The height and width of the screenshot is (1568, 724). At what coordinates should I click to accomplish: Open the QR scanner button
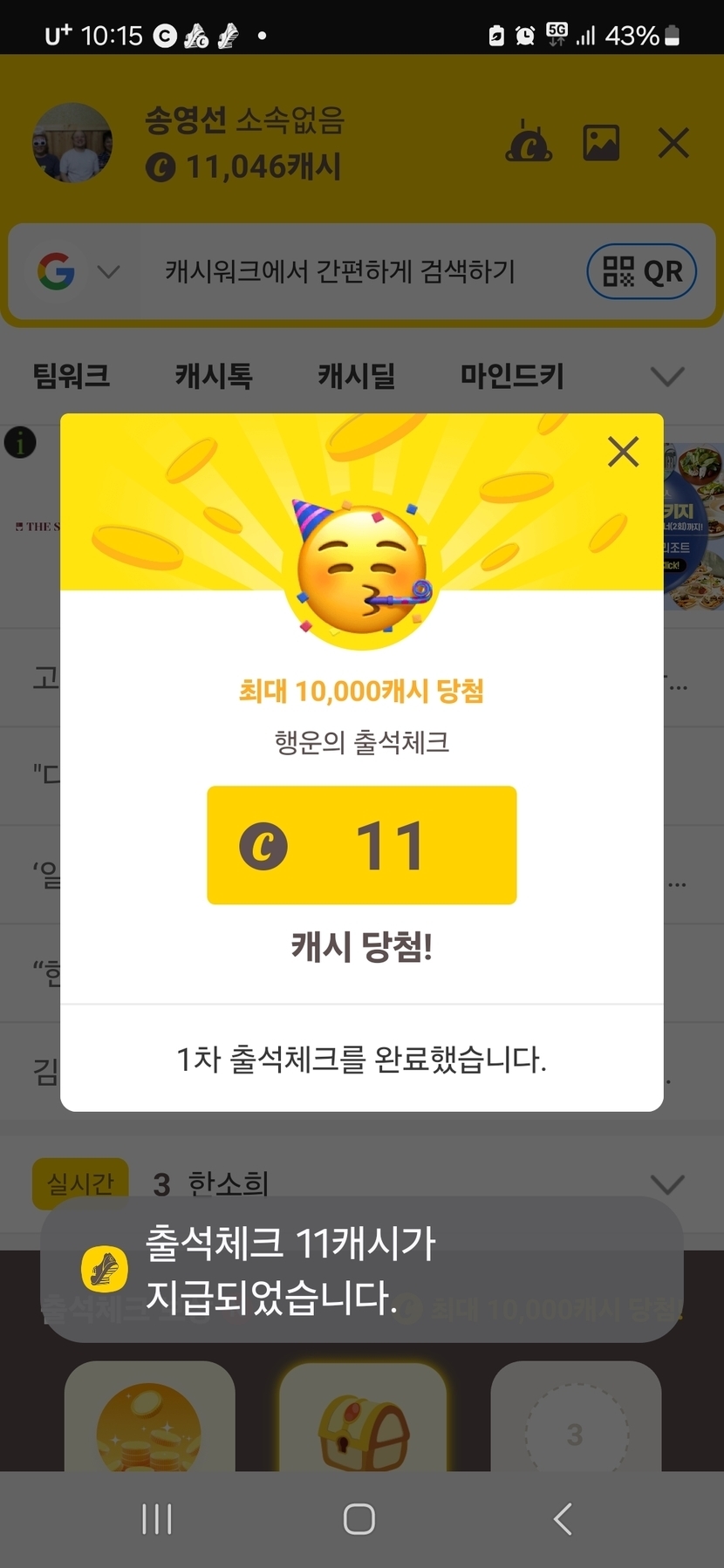click(641, 271)
